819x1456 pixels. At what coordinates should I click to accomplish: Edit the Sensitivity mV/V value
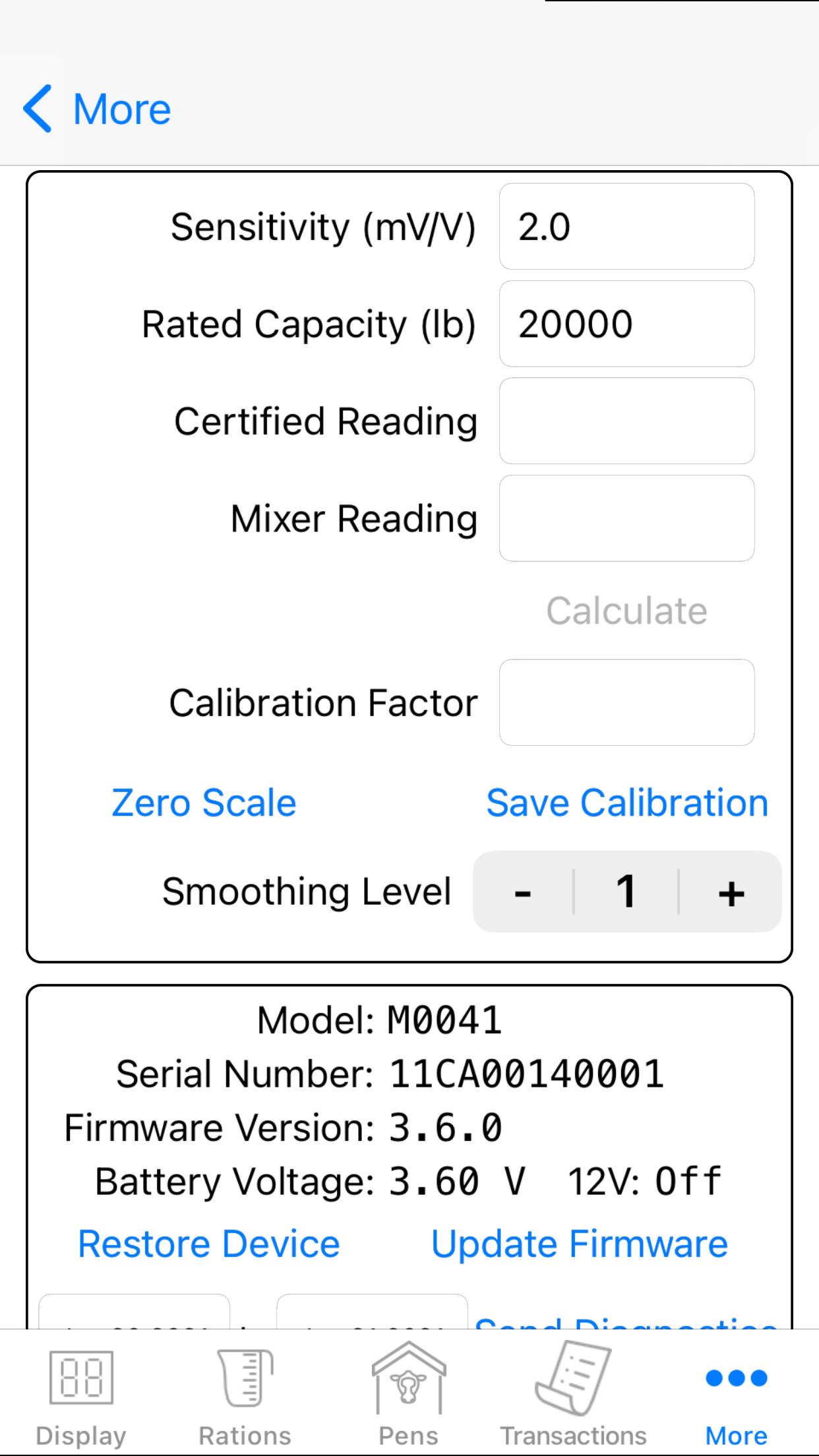[626, 226]
